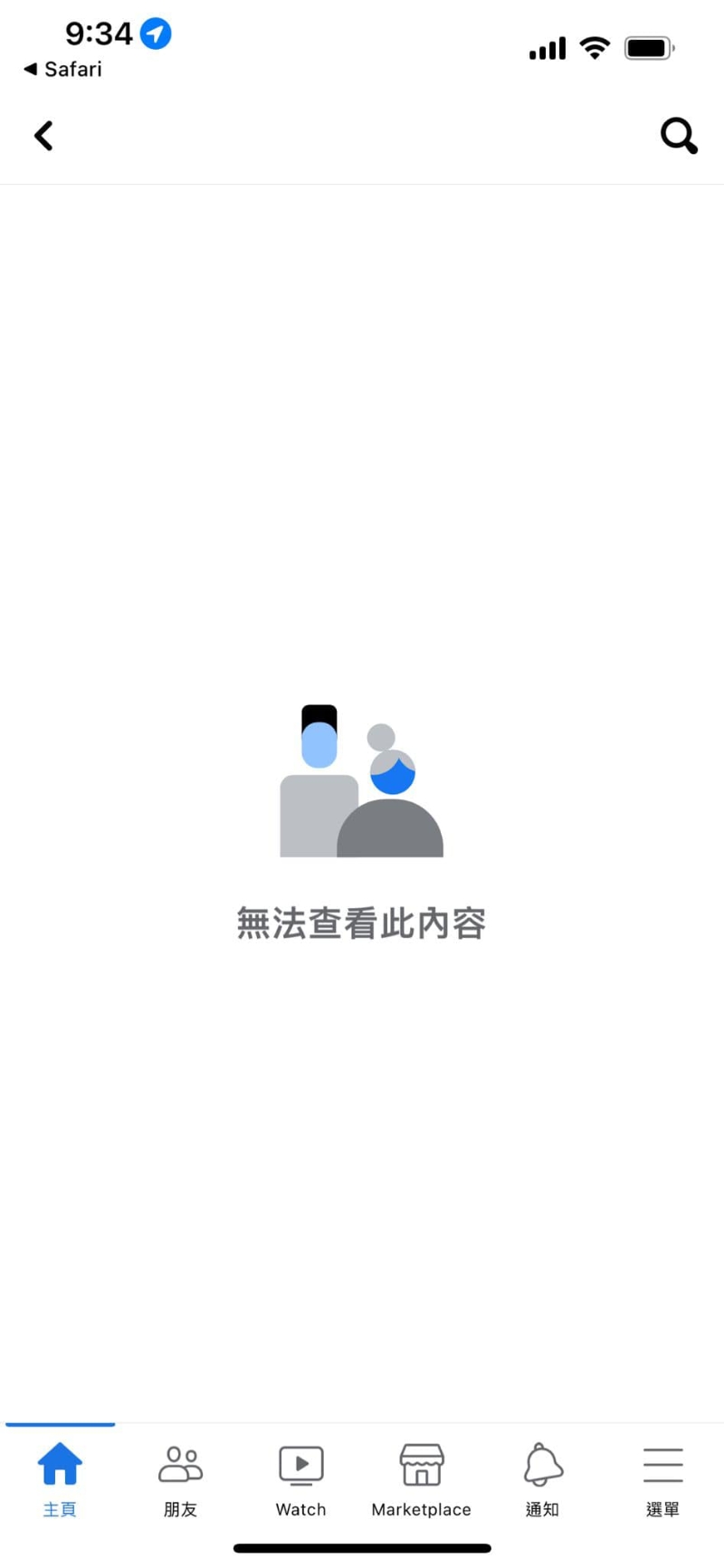Select the Marketplace storefront icon
Image resolution: width=724 pixels, height=1568 pixels.
click(x=421, y=1462)
